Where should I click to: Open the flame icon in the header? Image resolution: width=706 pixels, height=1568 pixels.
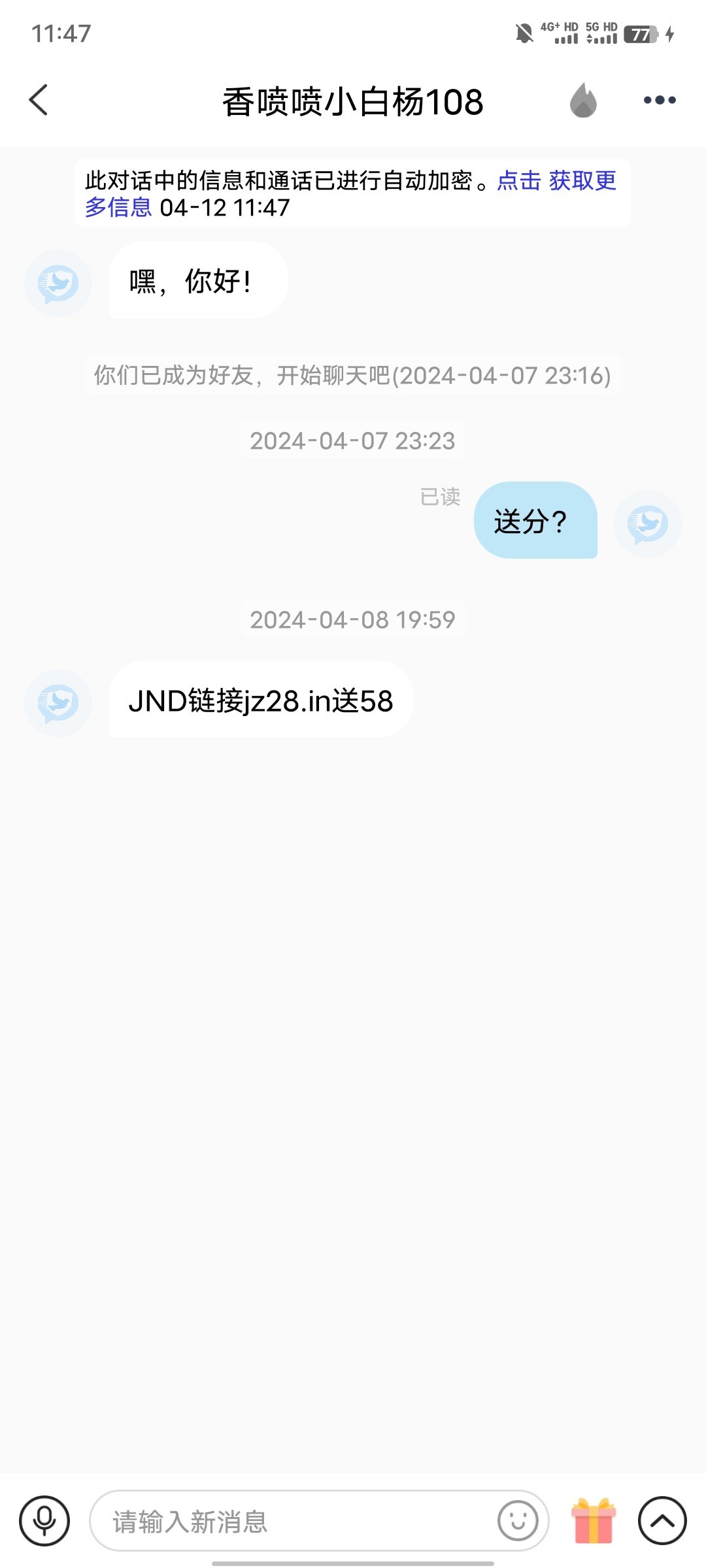583,100
